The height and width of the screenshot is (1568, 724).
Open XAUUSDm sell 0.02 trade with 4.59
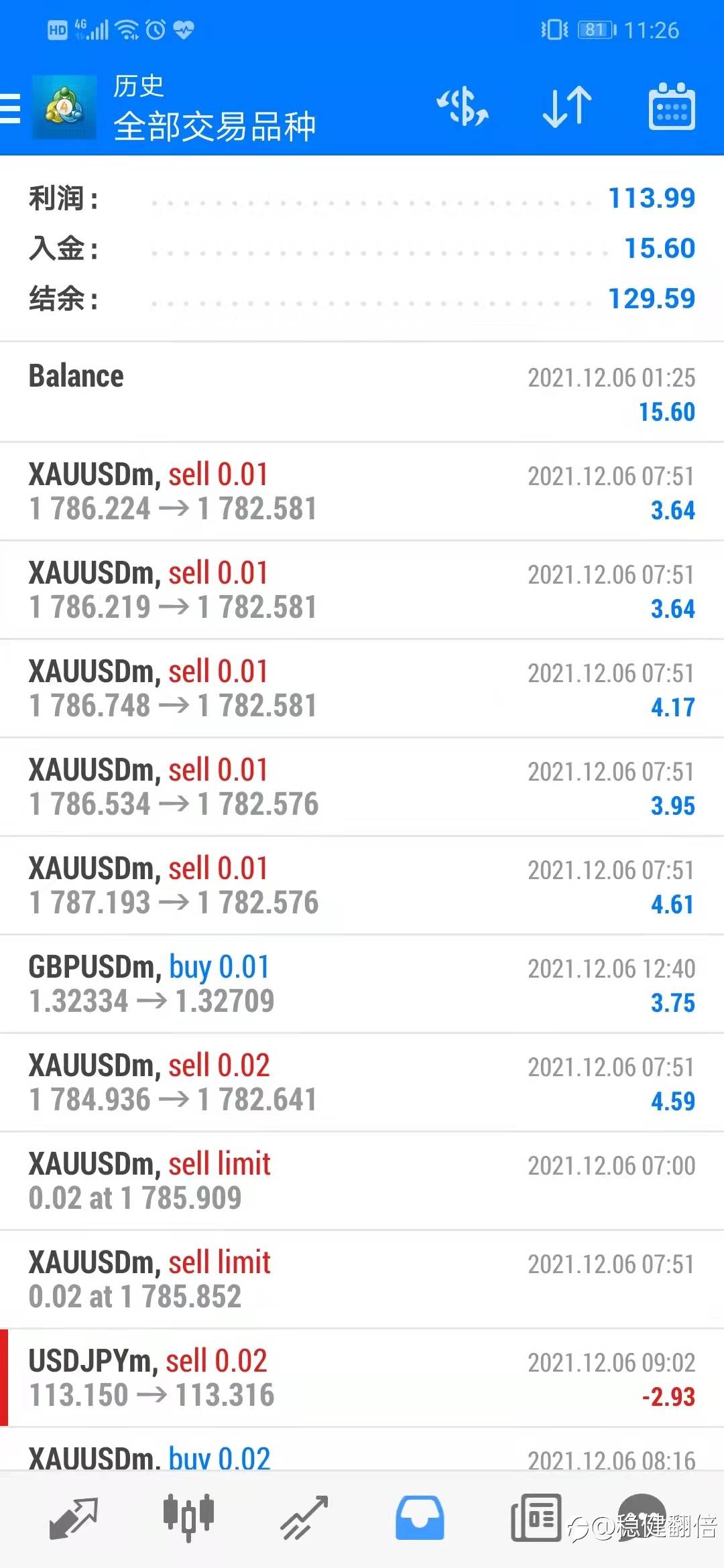[x=362, y=1082]
